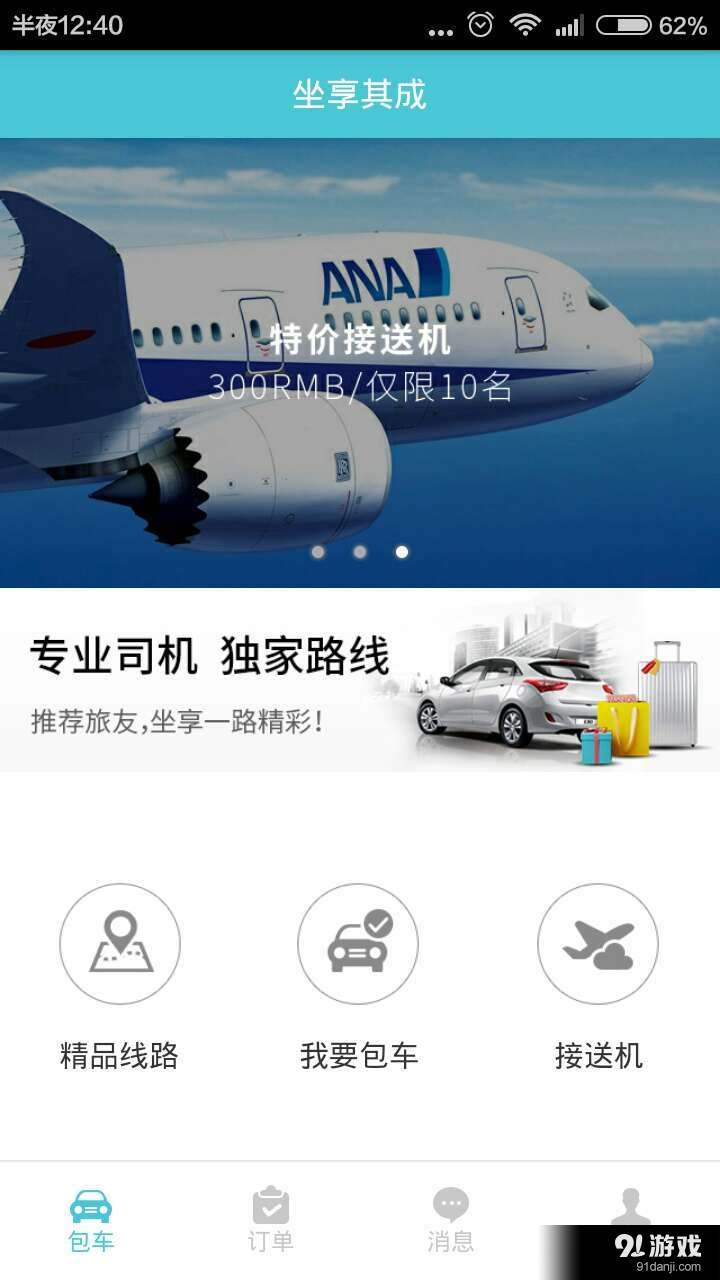This screenshot has height=1280, width=720.
Task: Open the 订单 clipboard icon
Action: pyautogui.click(x=270, y=1205)
